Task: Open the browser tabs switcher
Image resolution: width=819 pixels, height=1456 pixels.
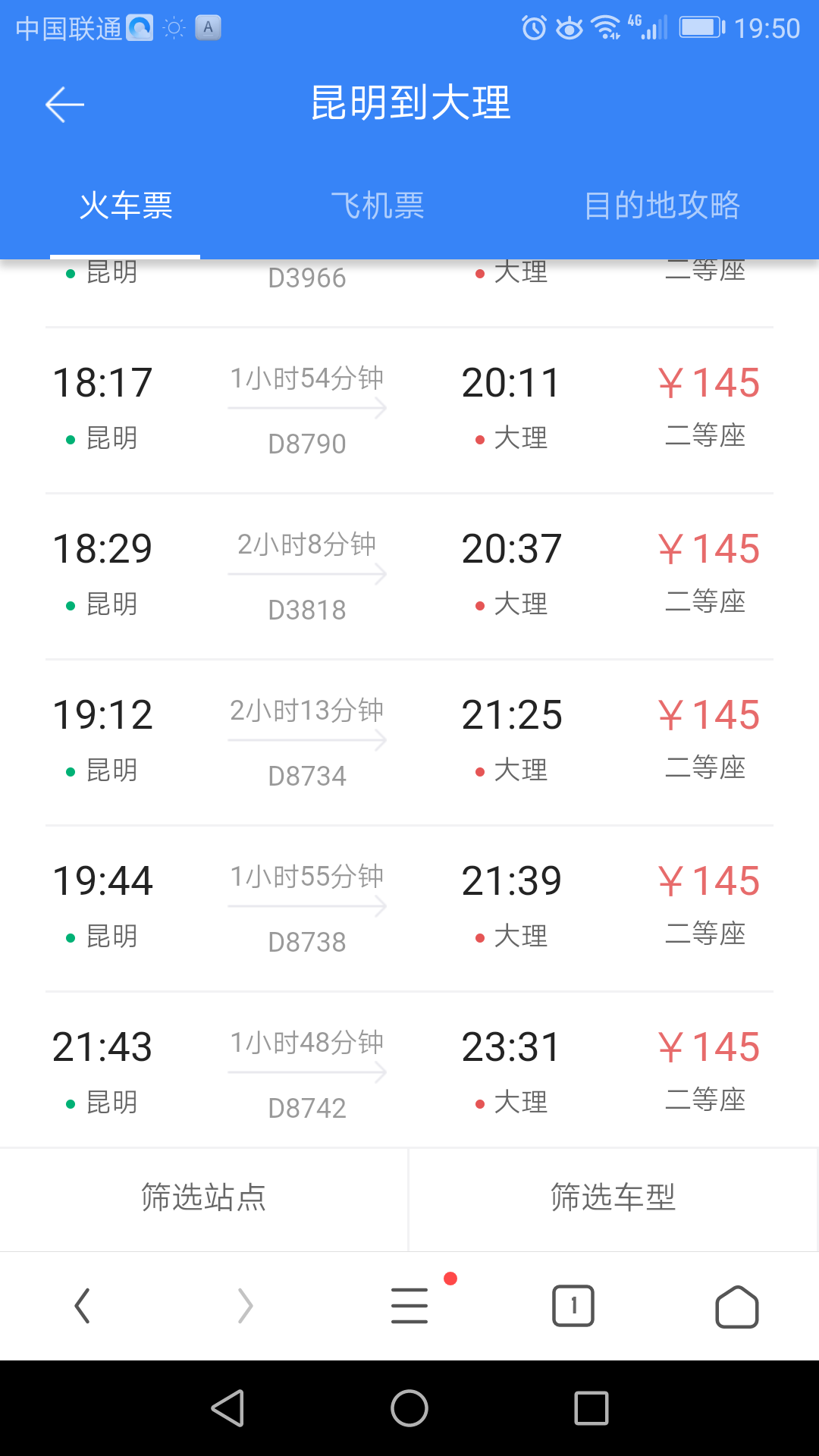Action: pos(573,1306)
